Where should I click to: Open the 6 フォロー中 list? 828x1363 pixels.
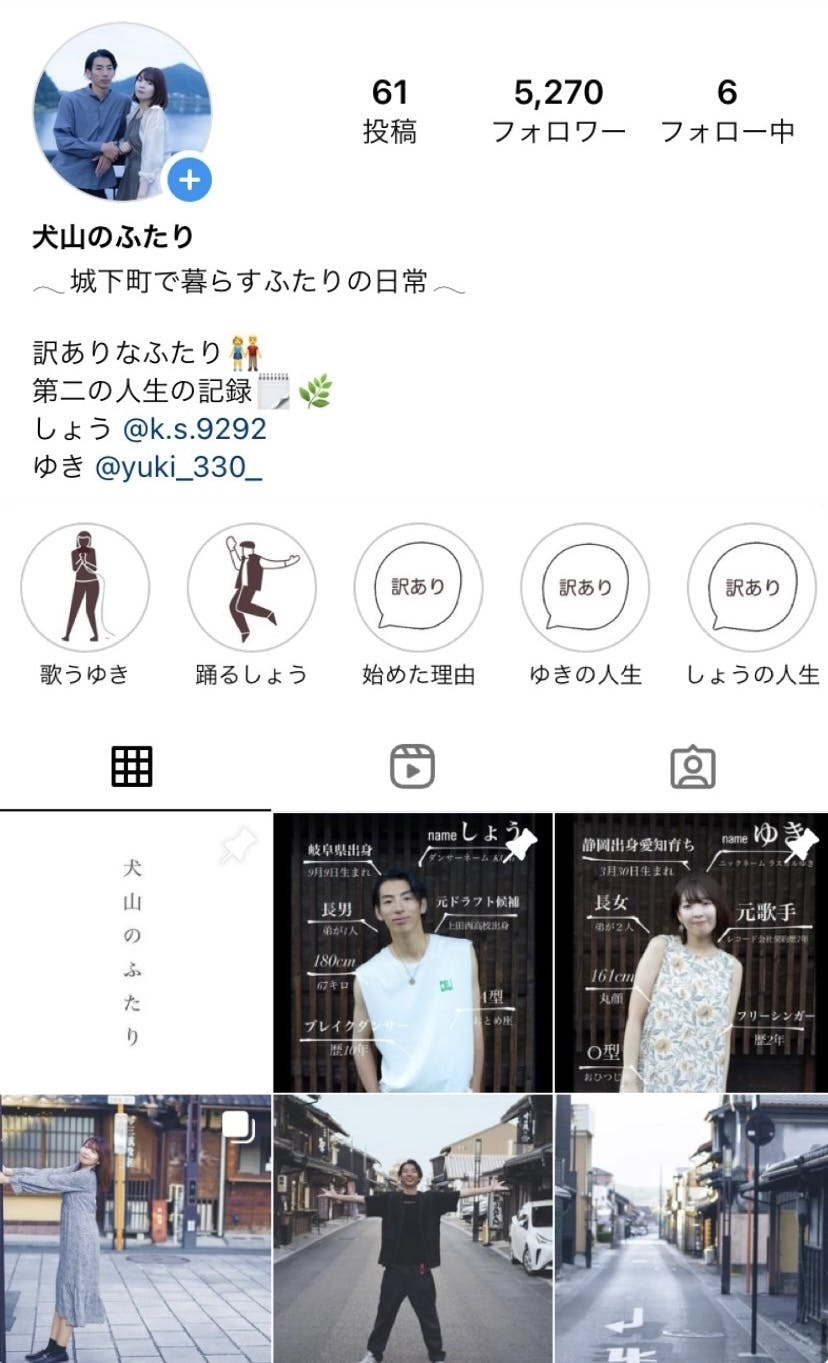pyautogui.click(x=727, y=111)
